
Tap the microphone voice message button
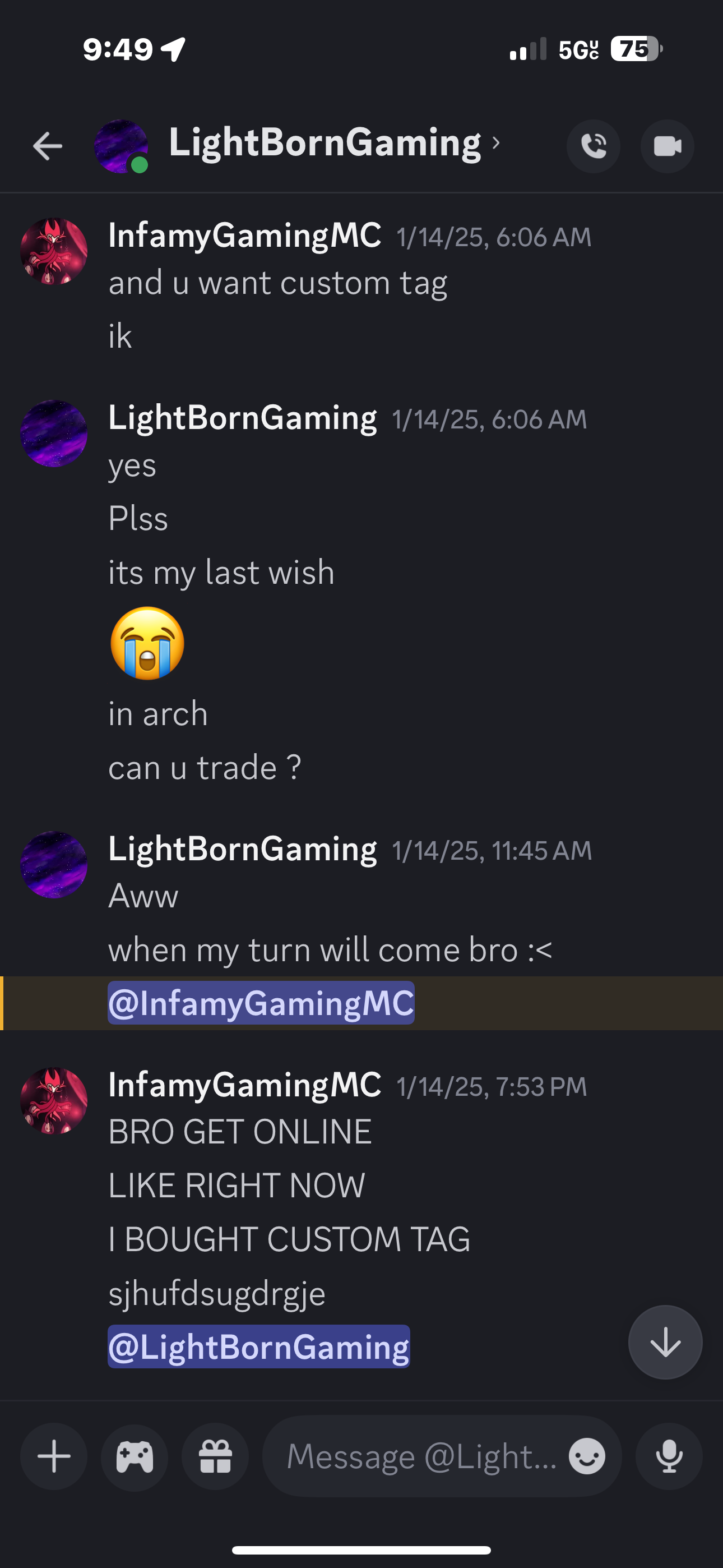click(669, 1456)
